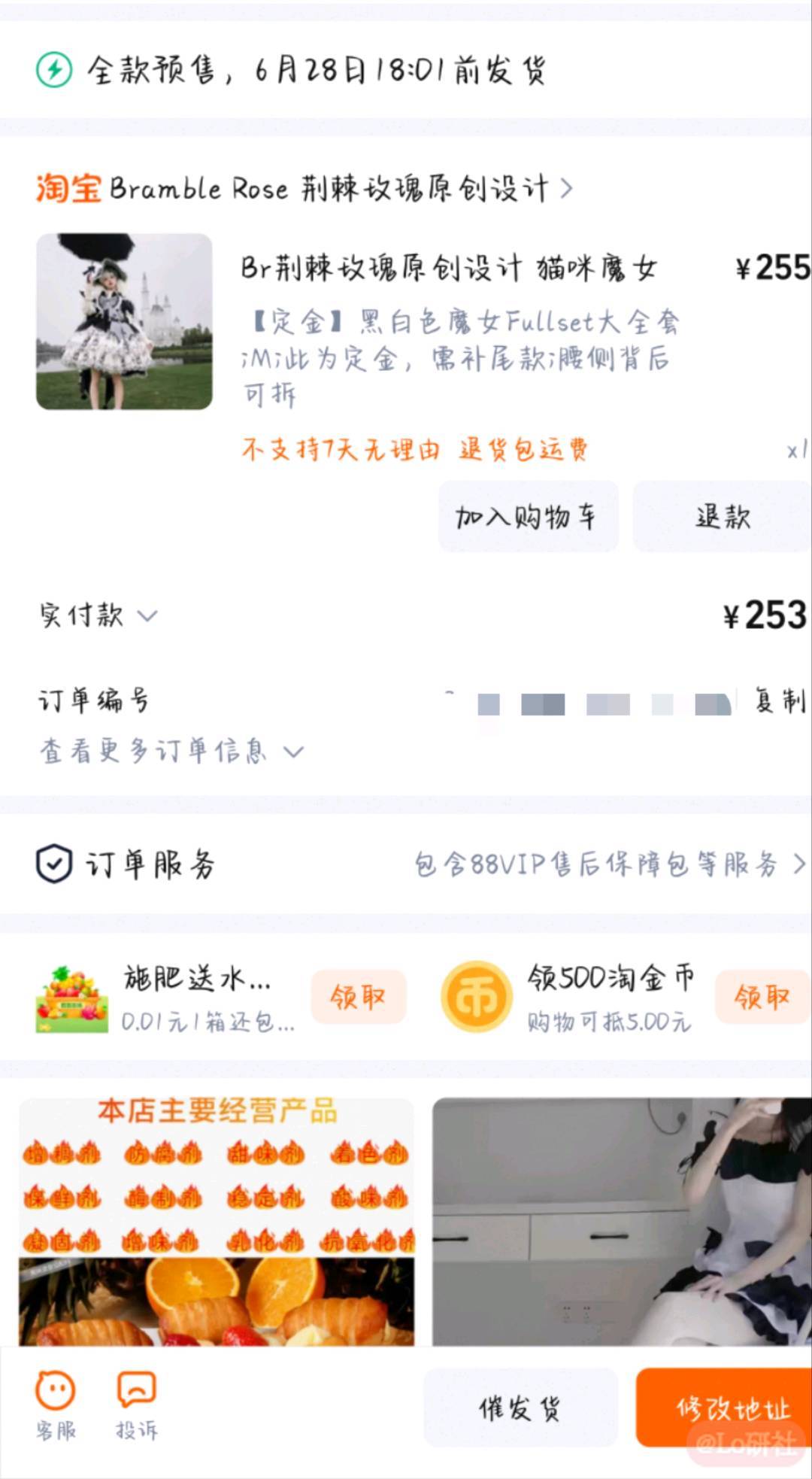The image size is (812, 1479).
Task: Expand 查看更多订单信息
Action: 171,751
